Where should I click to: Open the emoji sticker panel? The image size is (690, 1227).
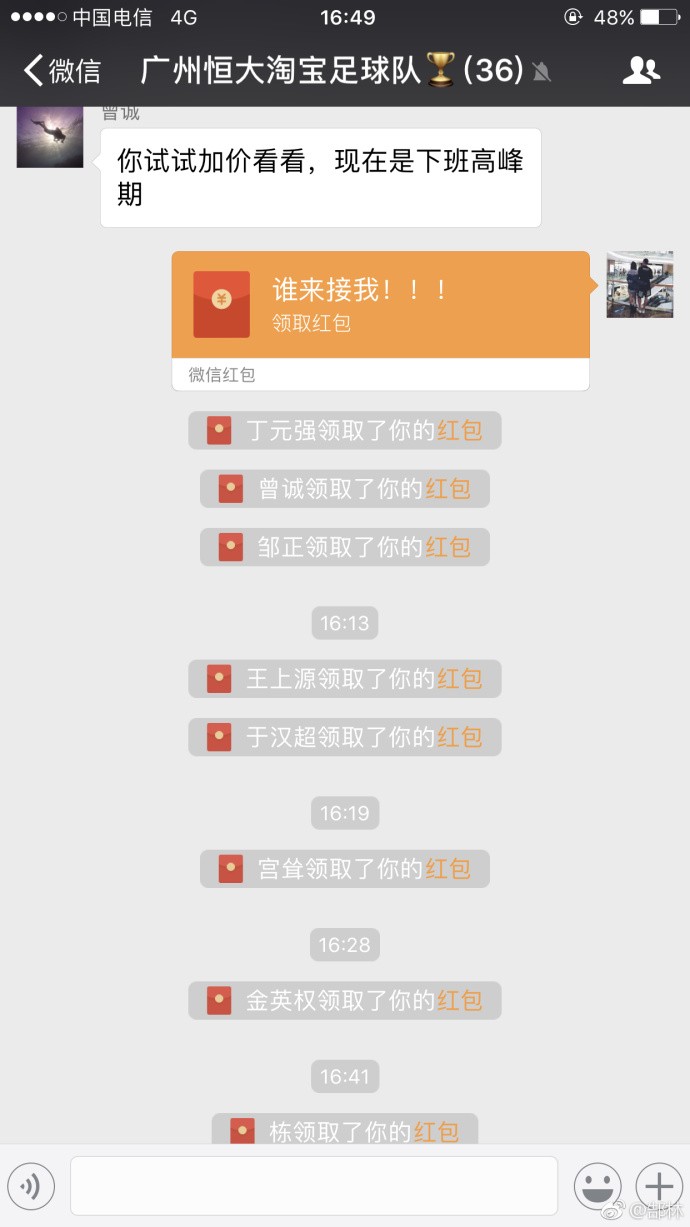click(x=597, y=1186)
